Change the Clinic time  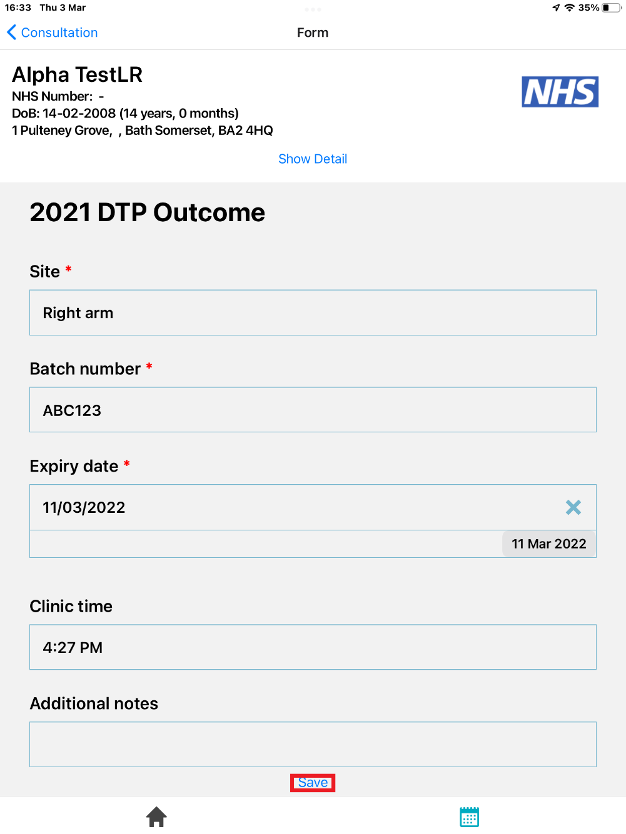coord(312,647)
